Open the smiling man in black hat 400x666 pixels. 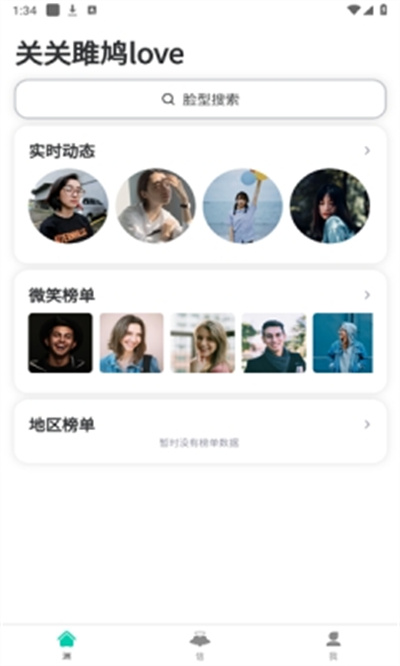coord(60,343)
